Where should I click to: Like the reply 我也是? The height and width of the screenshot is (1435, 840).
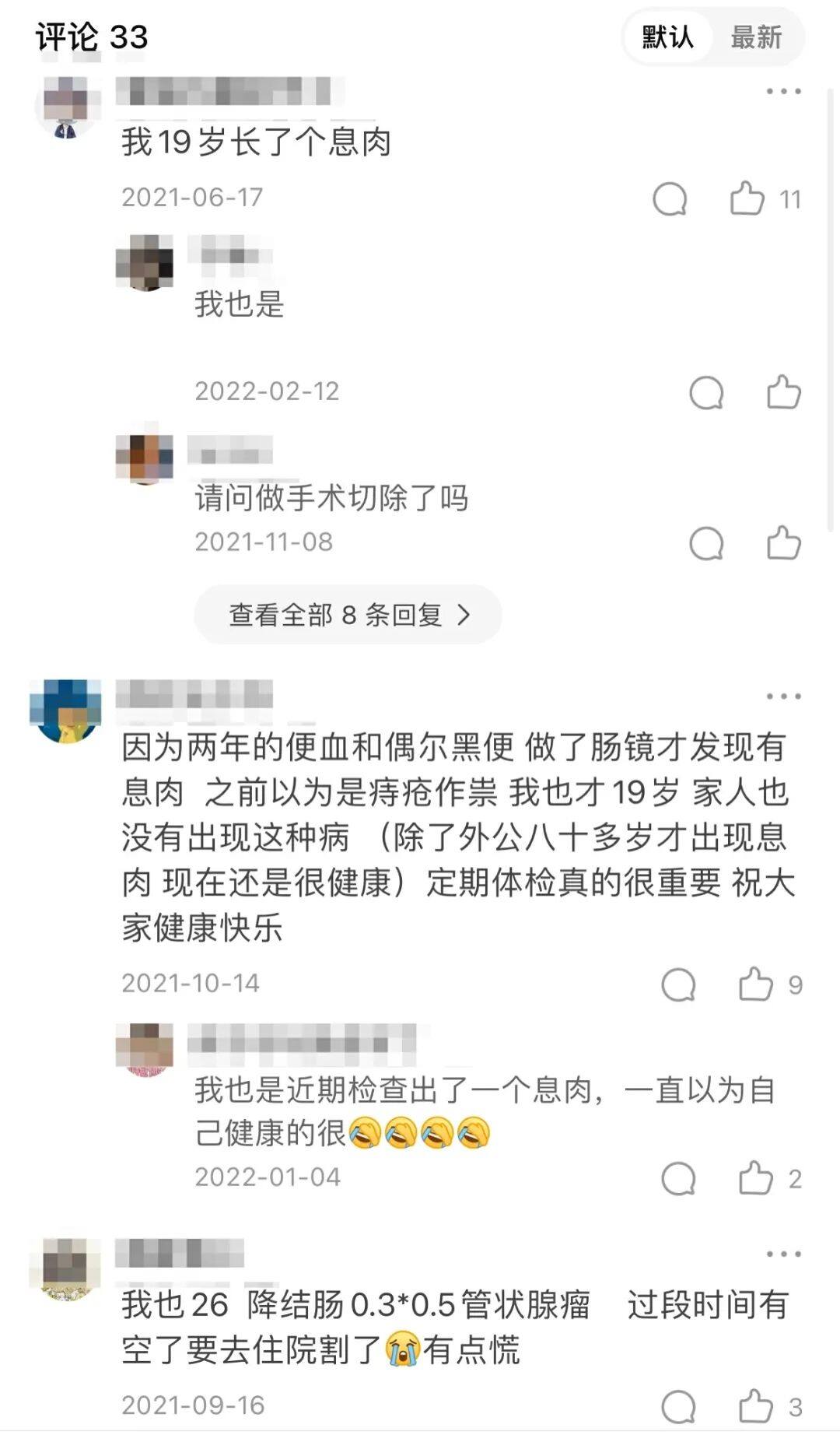coord(783,392)
